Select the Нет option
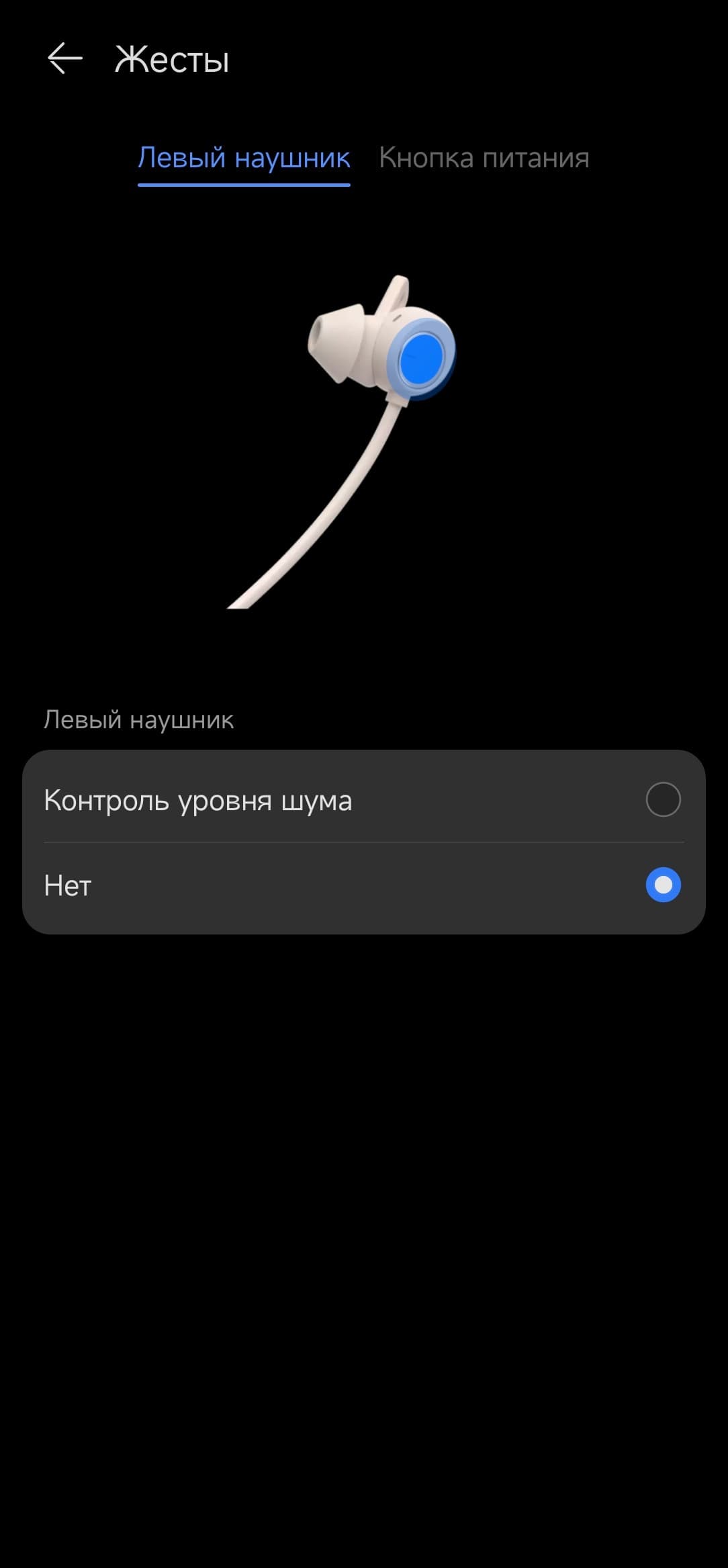This screenshot has height=1568, width=728. [662, 885]
